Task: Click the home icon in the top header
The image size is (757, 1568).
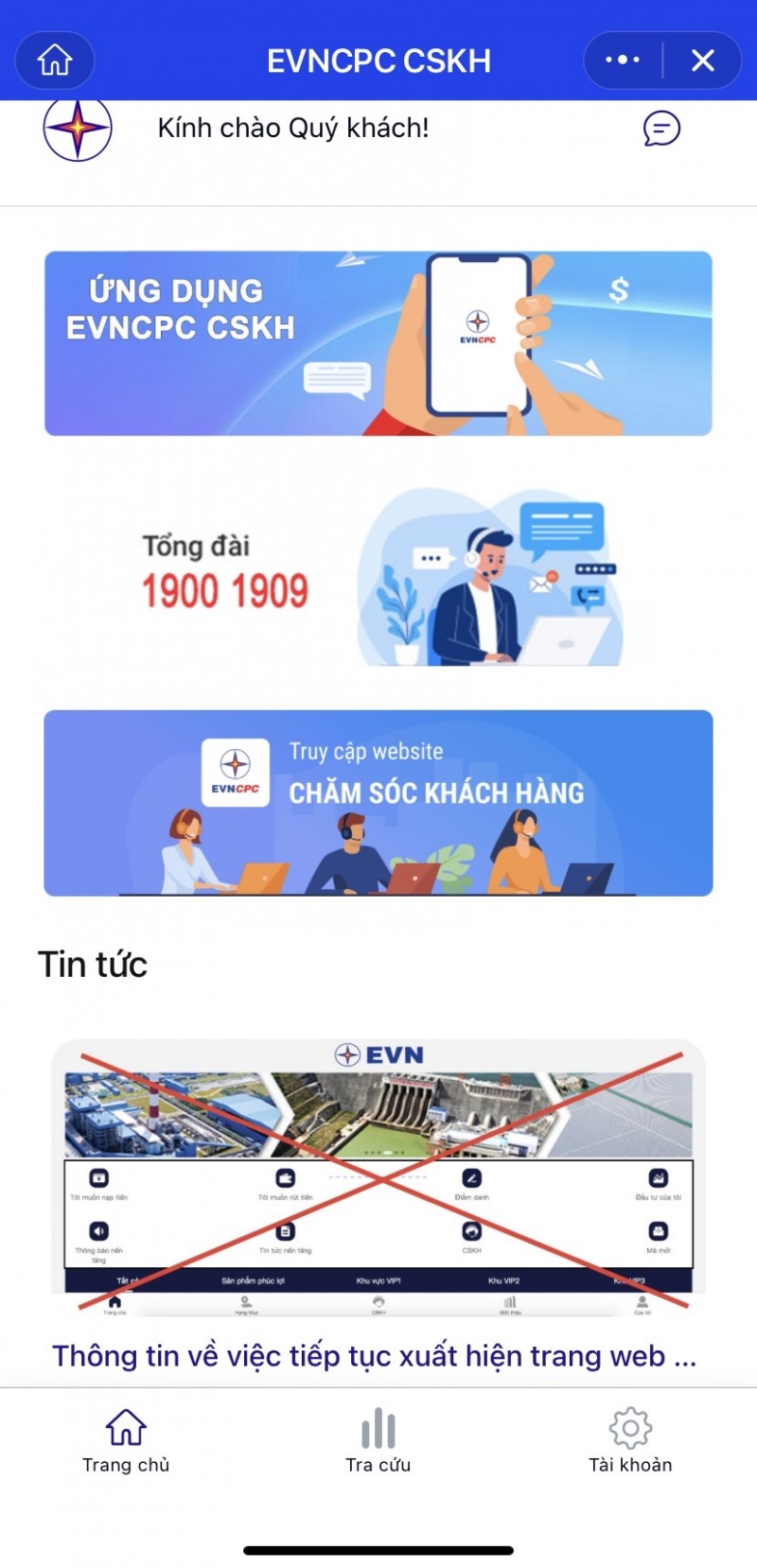Action: point(54,60)
